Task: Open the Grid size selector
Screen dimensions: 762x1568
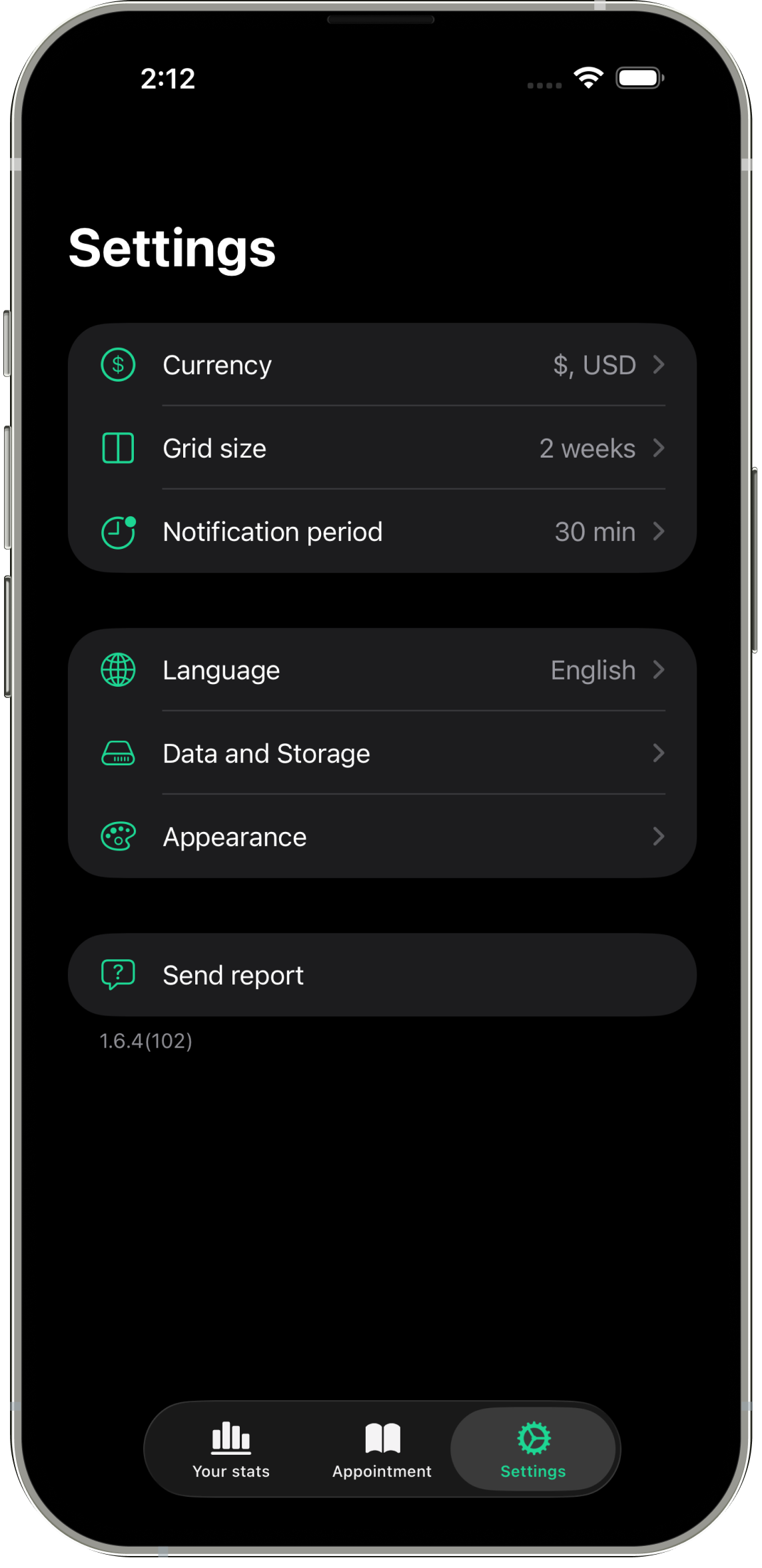Action: point(659,448)
